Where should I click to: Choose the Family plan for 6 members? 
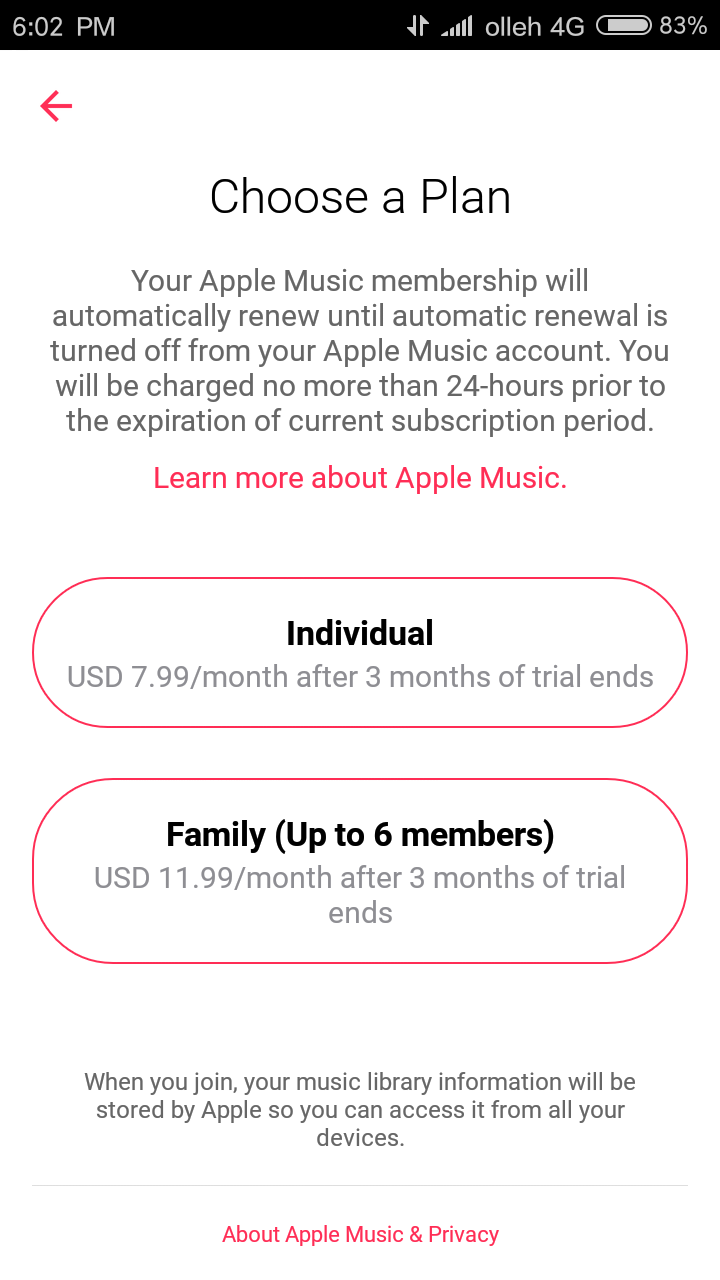[360, 870]
